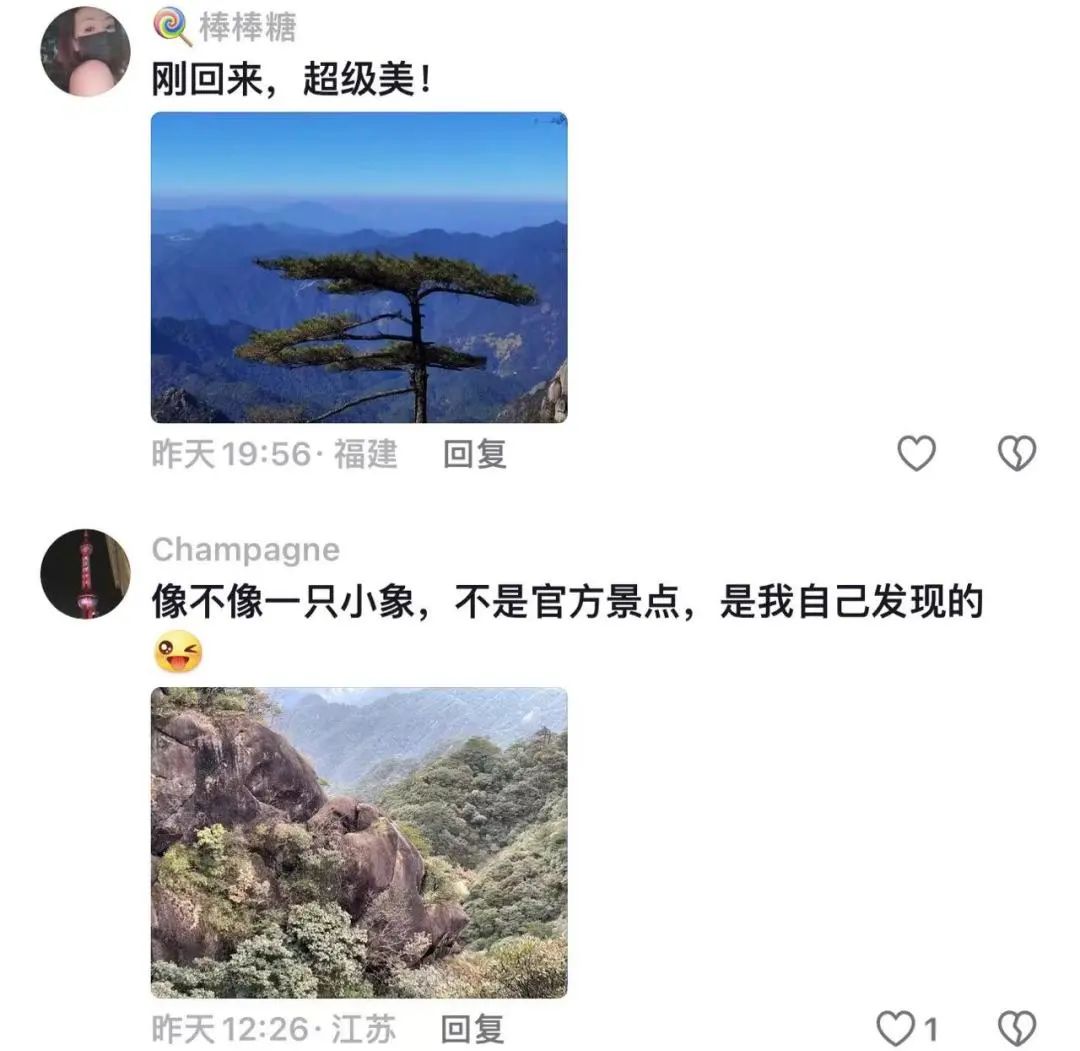Tap the username 棒棒糖

click(x=247, y=27)
